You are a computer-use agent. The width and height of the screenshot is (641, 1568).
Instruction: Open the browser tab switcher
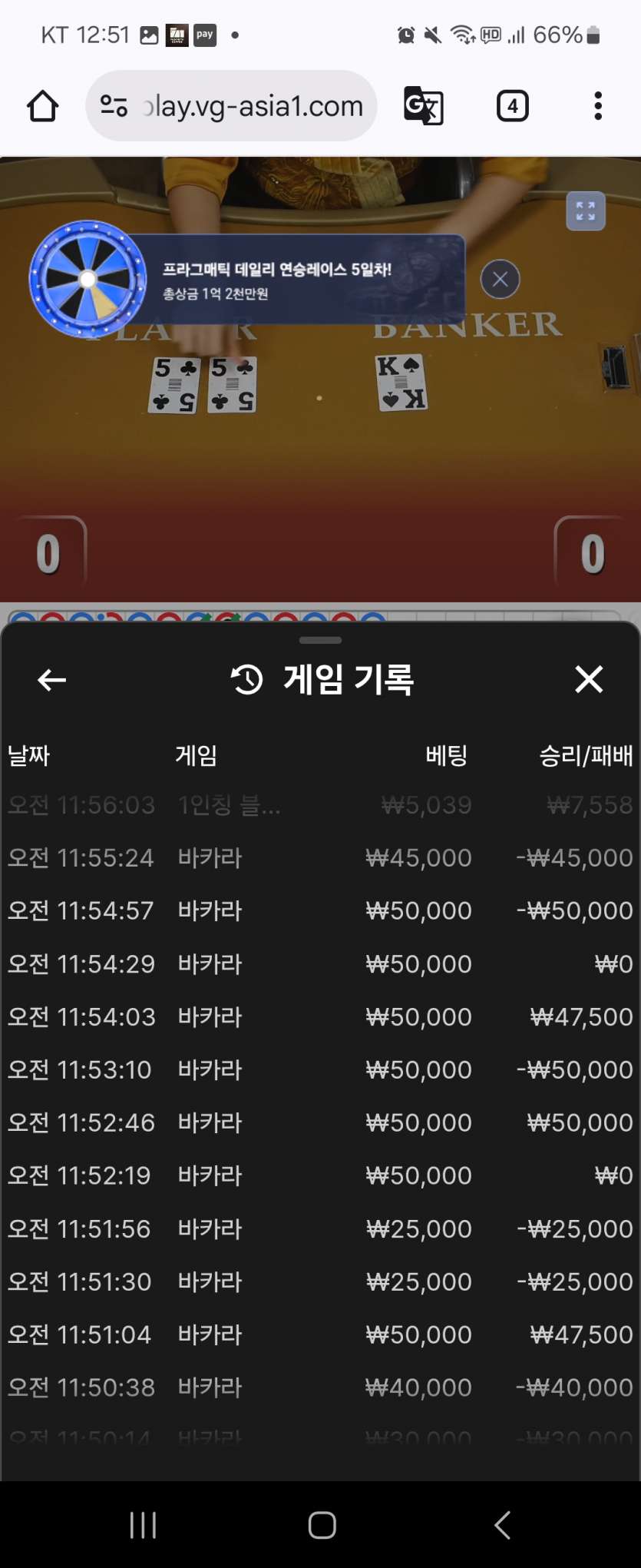pyautogui.click(x=512, y=106)
